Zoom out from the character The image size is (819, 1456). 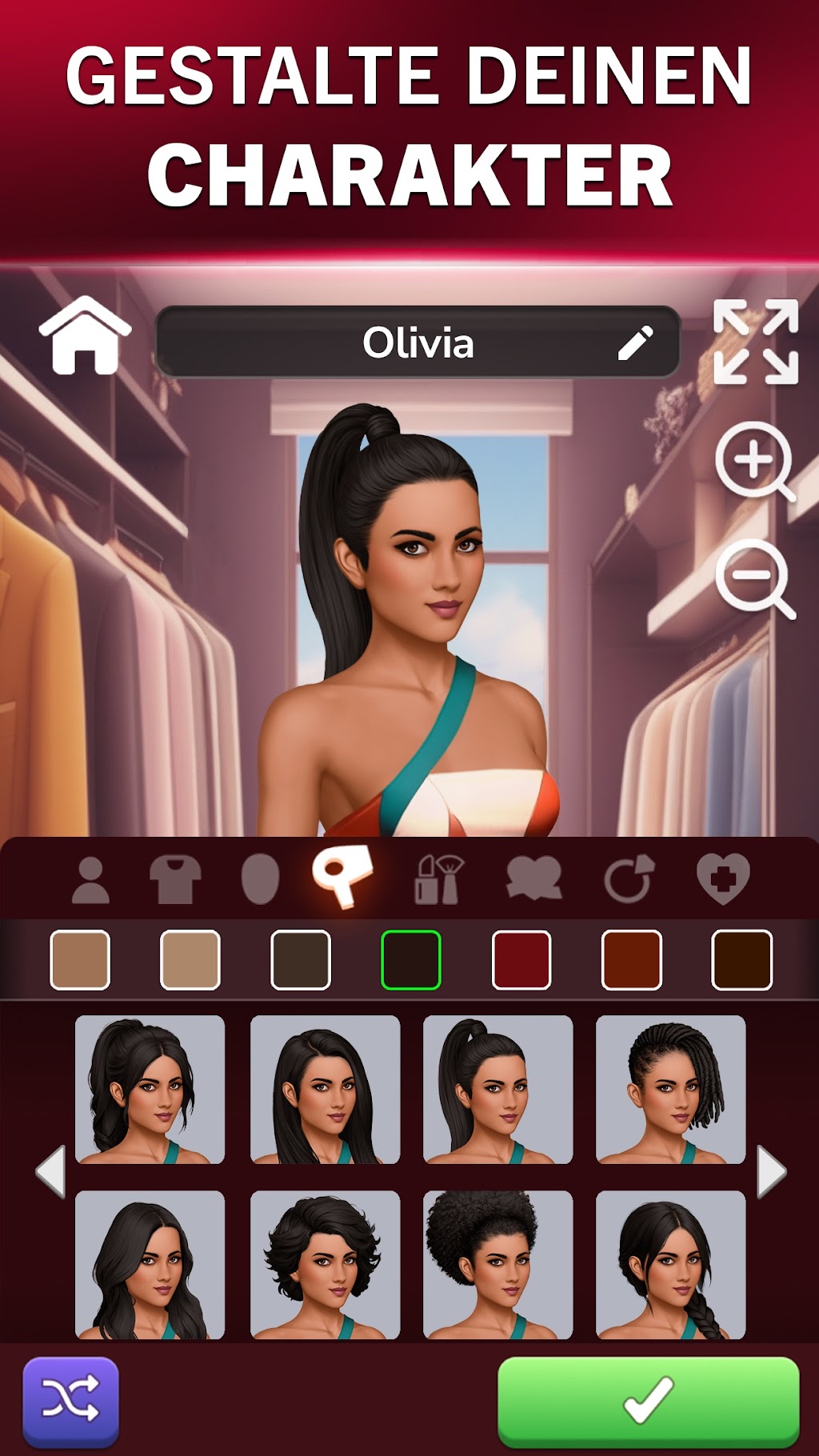754,578
